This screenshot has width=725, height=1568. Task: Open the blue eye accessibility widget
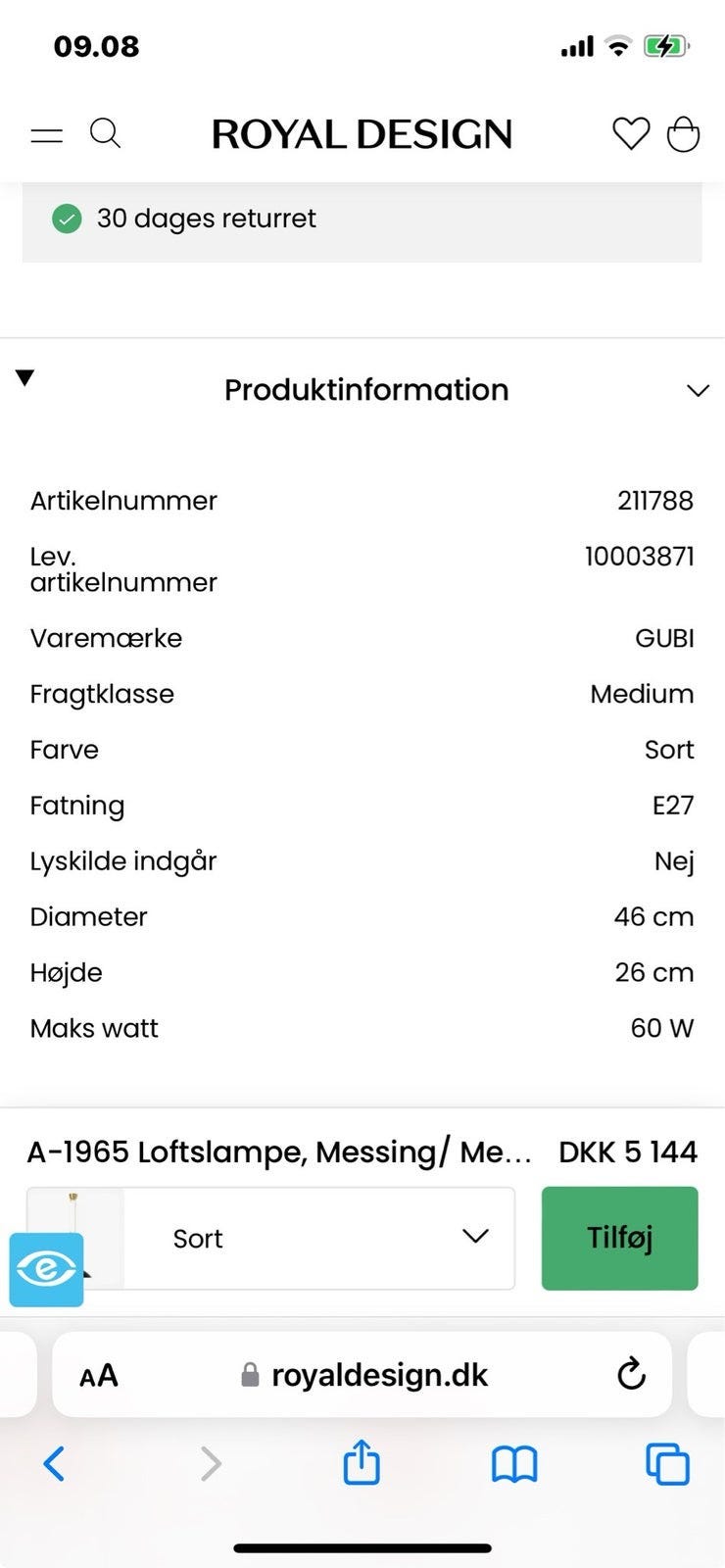pos(46,1270)
